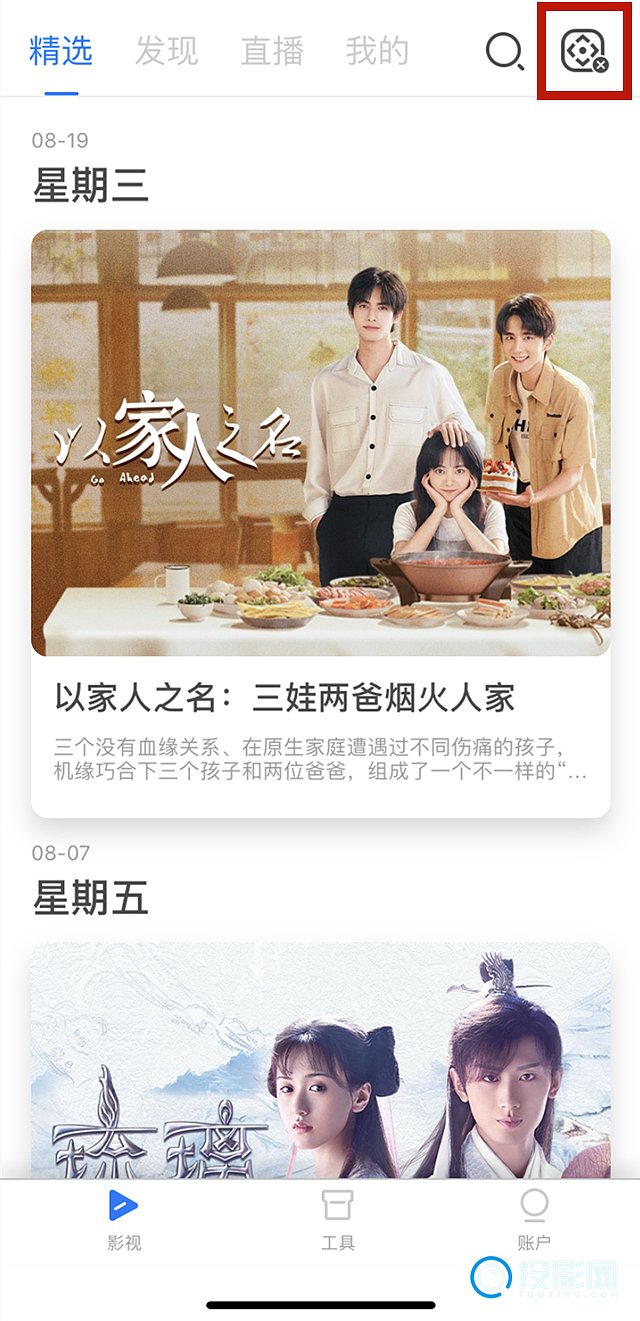Switch to the 直播 top tab

(272, 51)
